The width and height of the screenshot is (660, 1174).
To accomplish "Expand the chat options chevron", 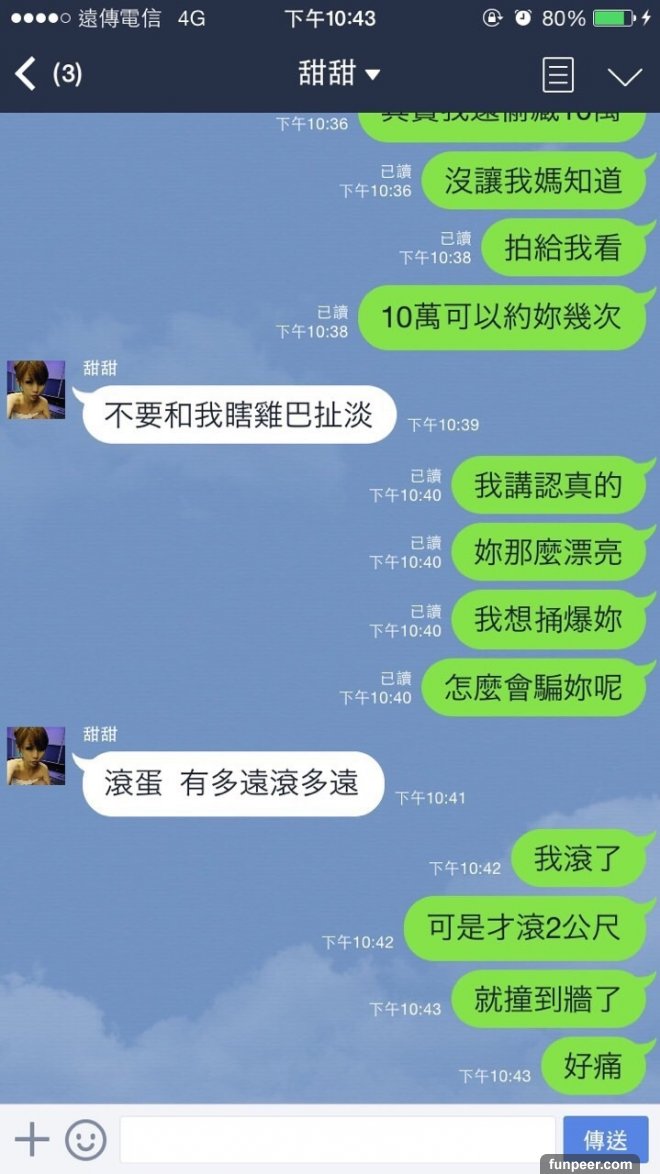I will [624, 76].
